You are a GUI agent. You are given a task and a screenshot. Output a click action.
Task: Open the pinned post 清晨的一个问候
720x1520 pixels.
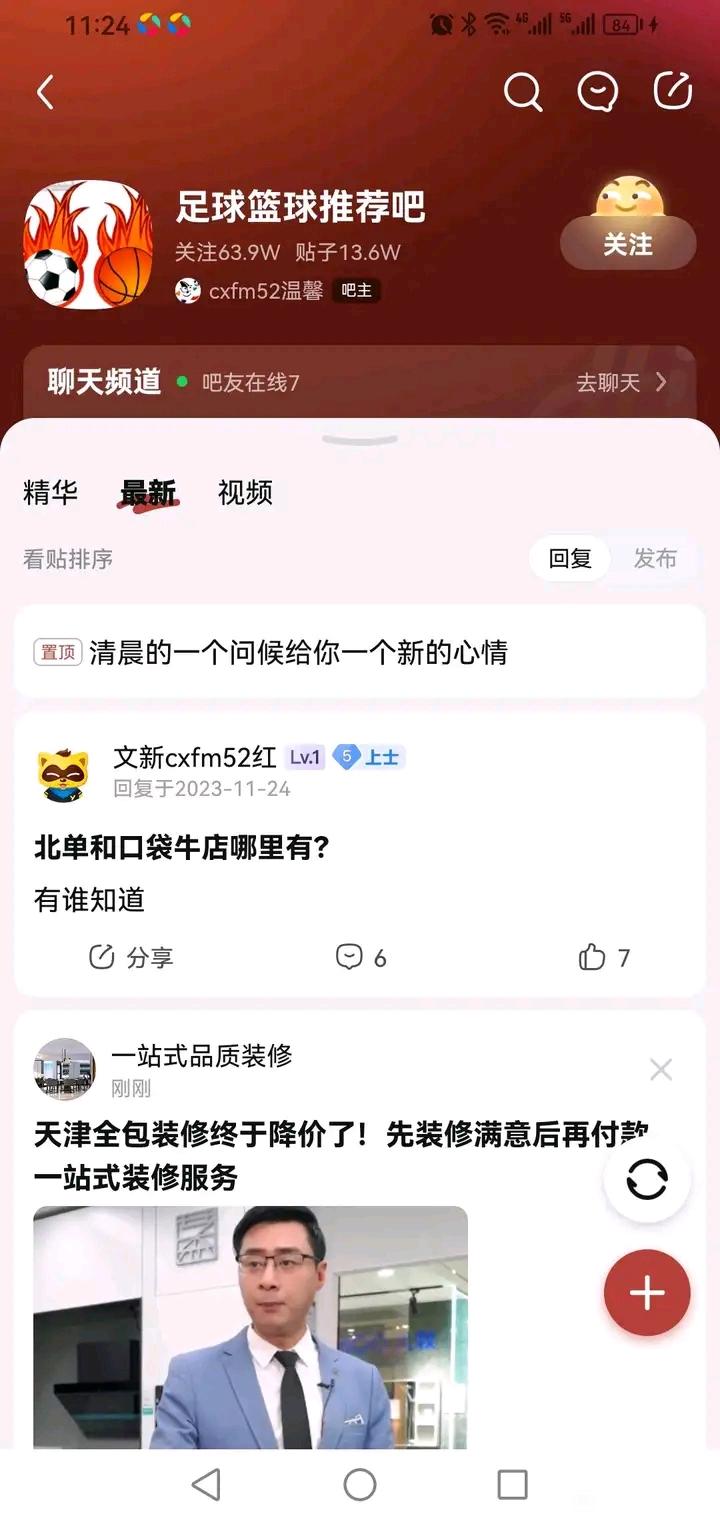[x=298, y=653]
